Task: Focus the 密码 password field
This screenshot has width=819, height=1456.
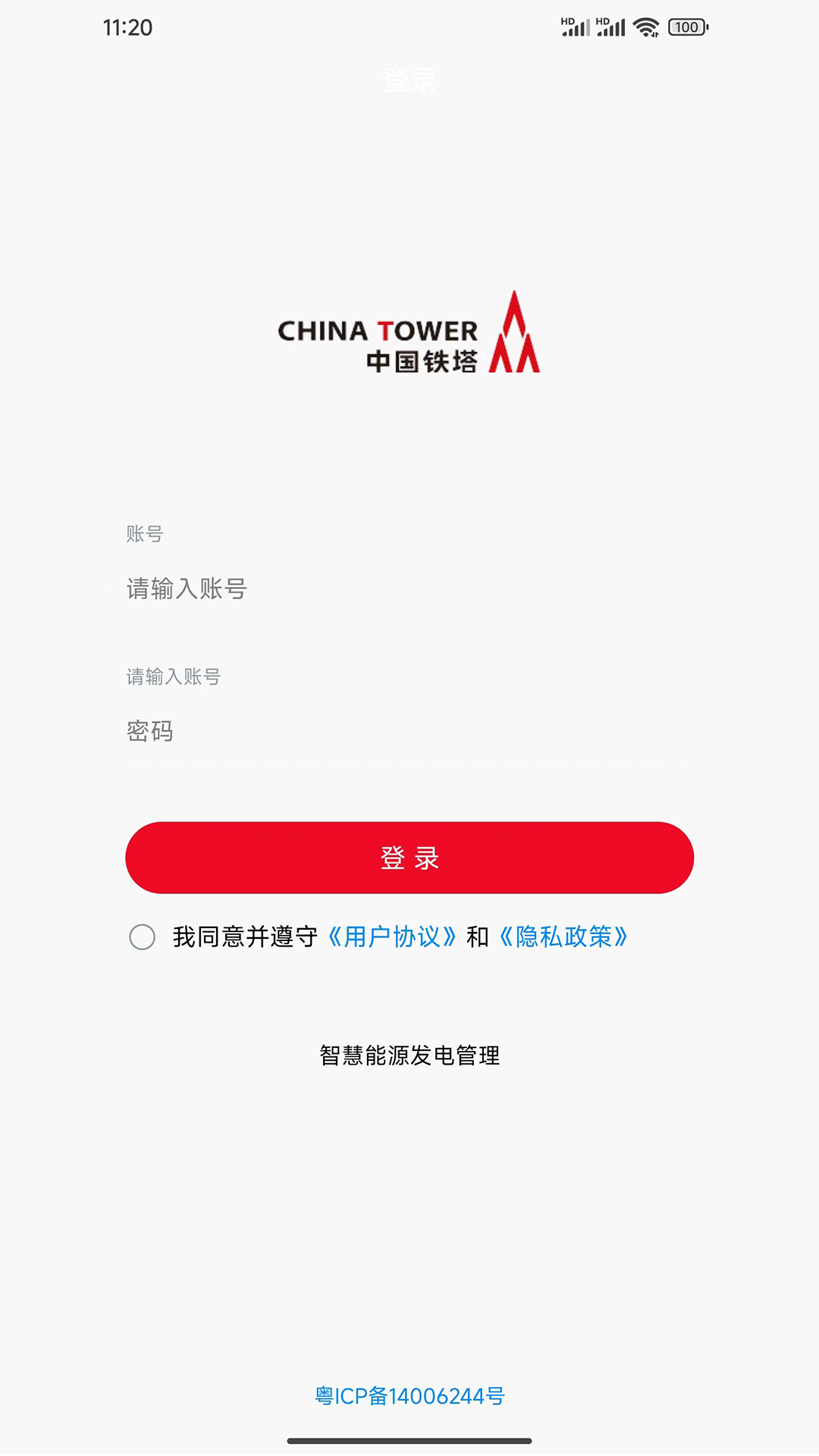Action: pos(409,731)
